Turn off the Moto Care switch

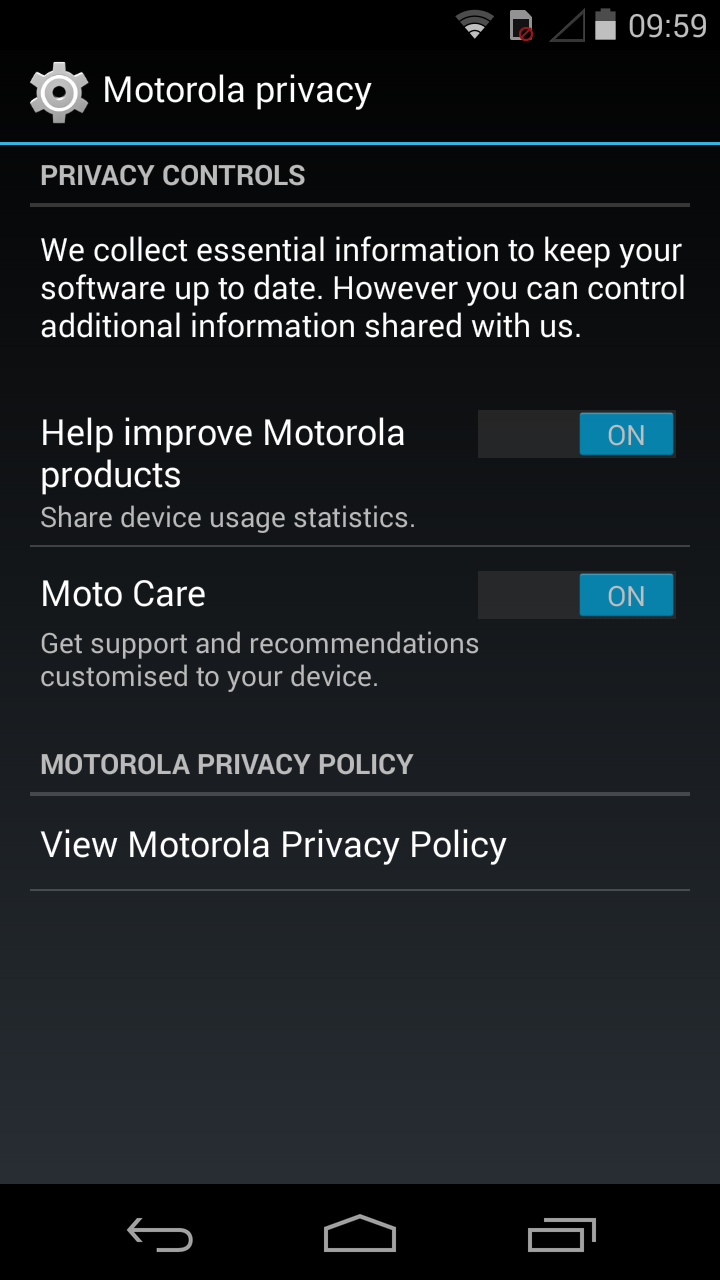(576, 595)
